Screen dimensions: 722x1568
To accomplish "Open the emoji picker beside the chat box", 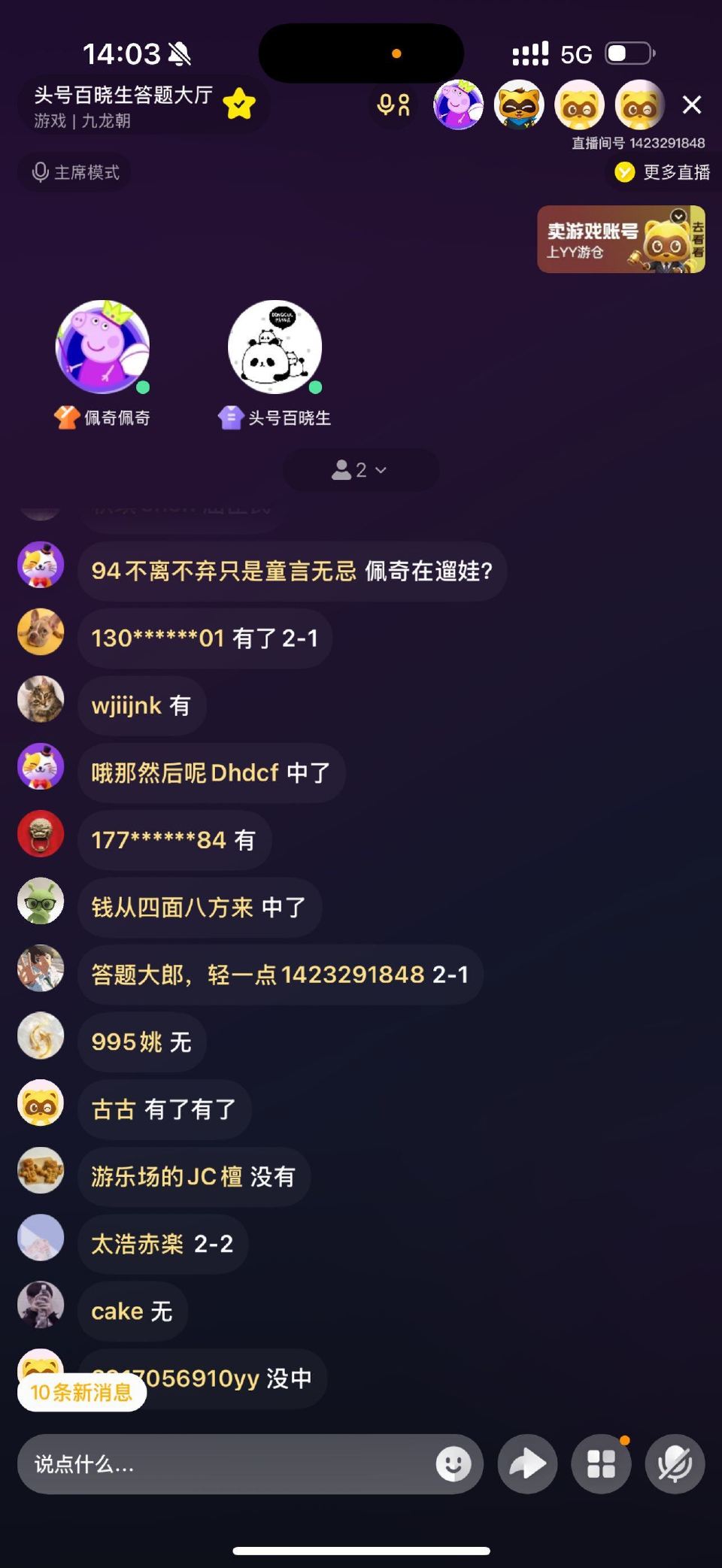I will (452, 1464).
